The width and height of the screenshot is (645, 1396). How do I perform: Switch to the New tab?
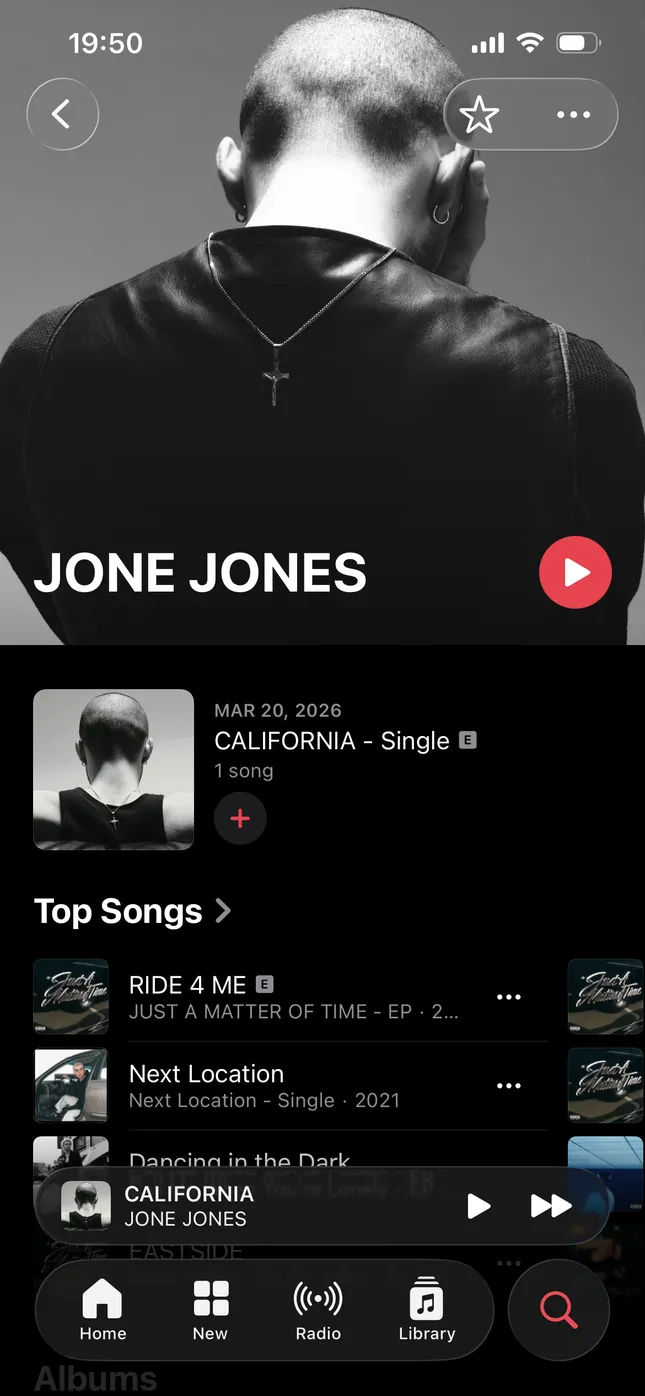click(210, 1311)
